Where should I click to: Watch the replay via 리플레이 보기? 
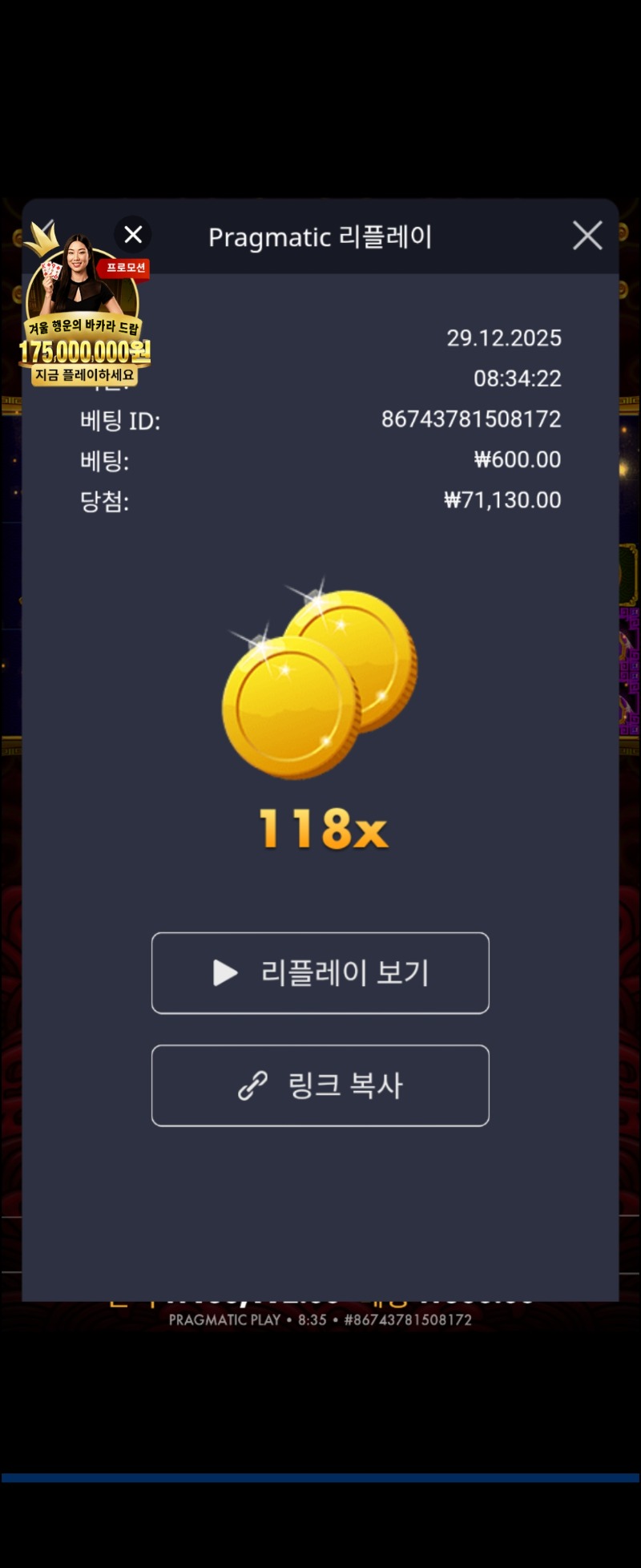click(320, 973)
